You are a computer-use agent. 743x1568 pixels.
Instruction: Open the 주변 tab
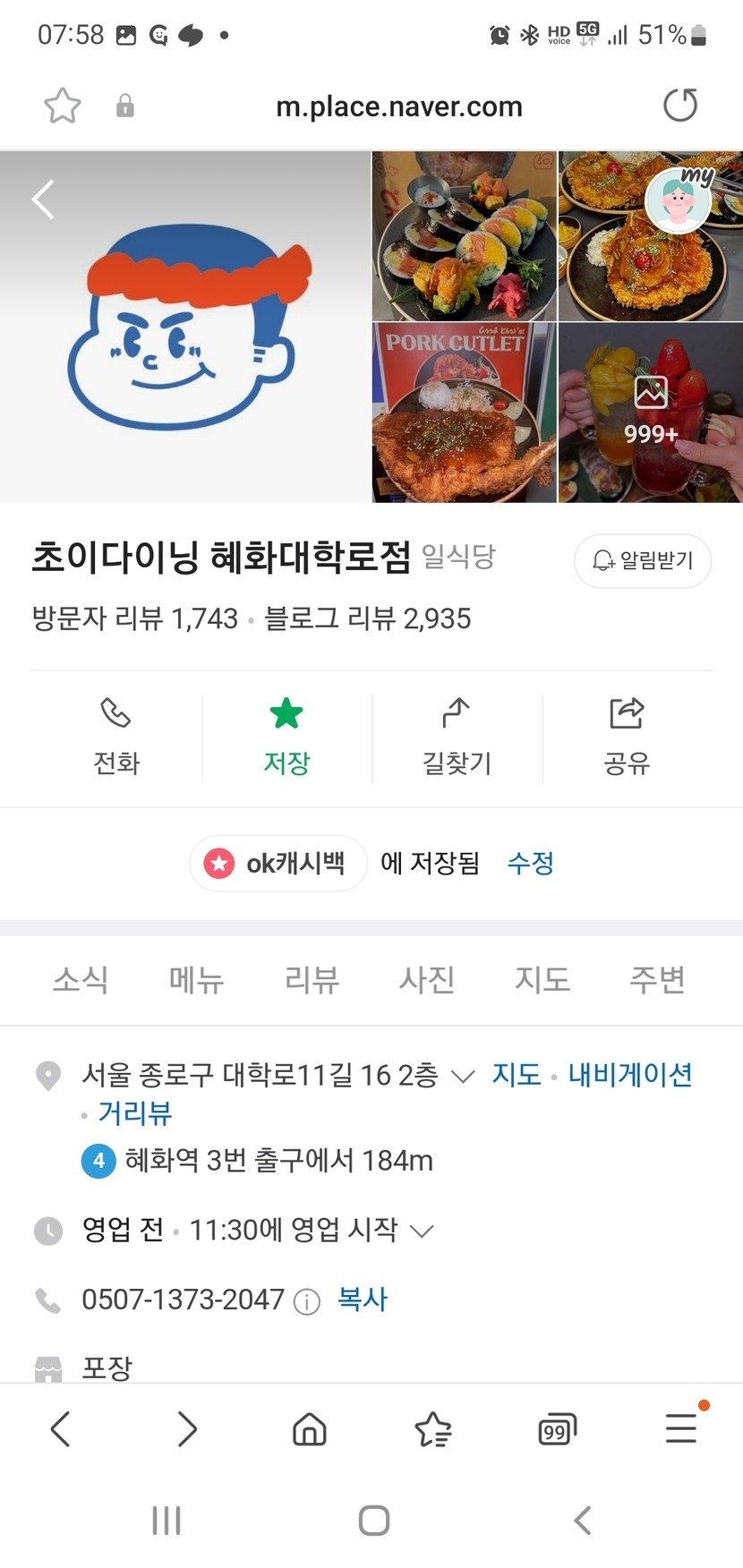[x=657, y=980]
